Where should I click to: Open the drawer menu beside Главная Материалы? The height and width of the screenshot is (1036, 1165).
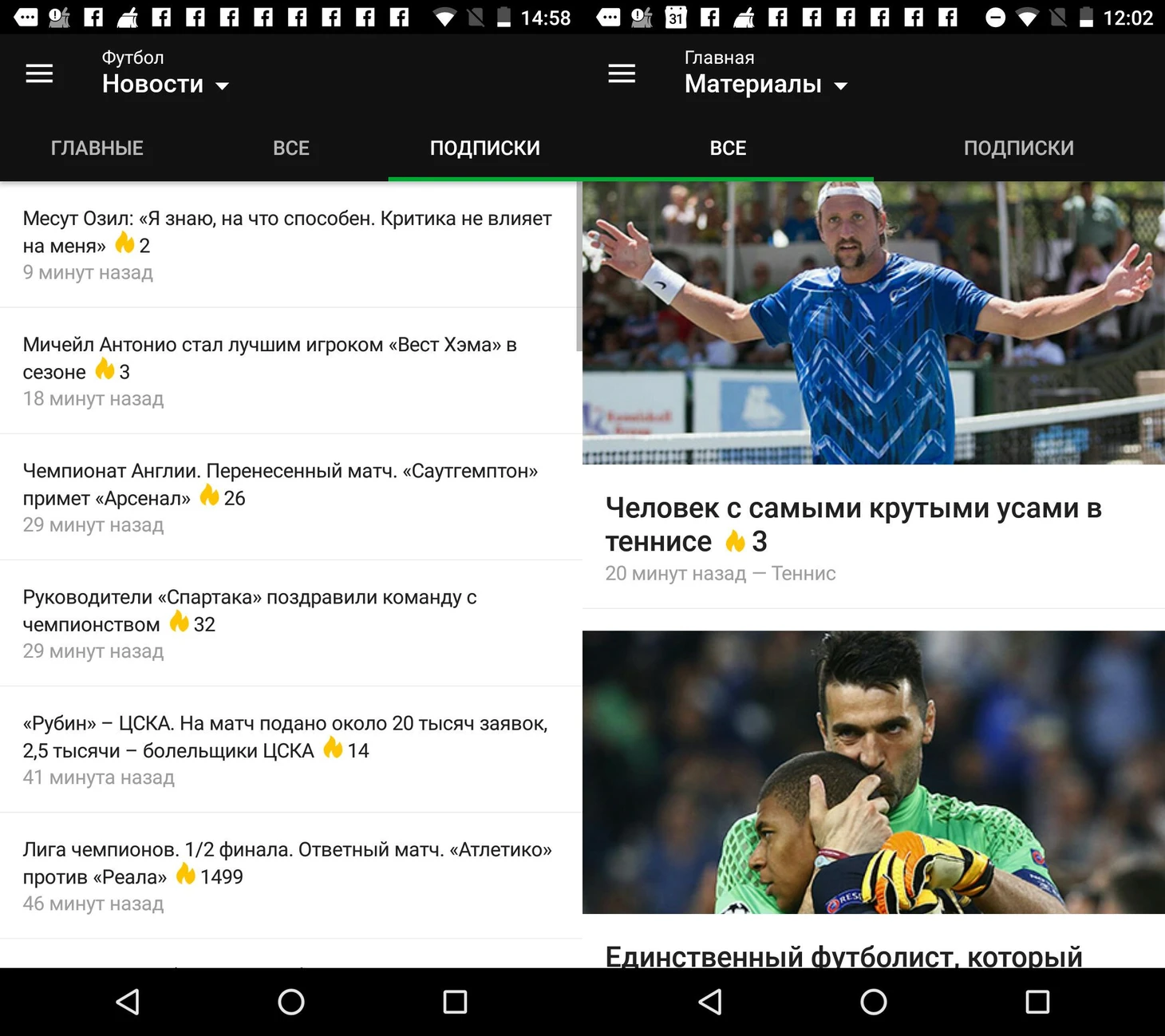622,73
